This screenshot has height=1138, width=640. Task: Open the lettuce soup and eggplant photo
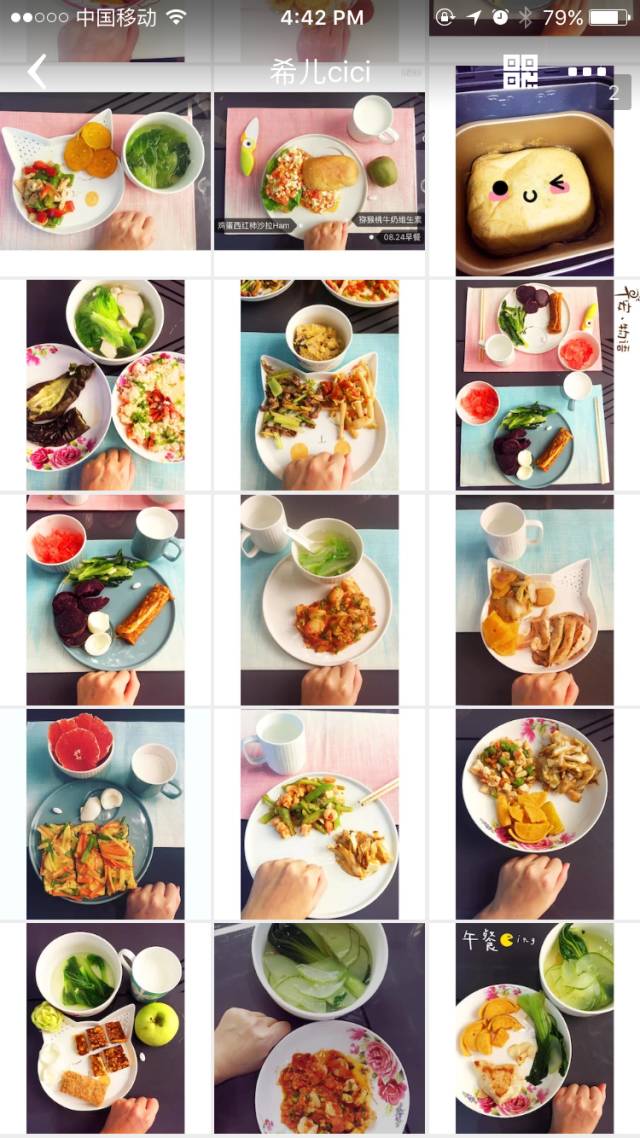click(105, 385)
